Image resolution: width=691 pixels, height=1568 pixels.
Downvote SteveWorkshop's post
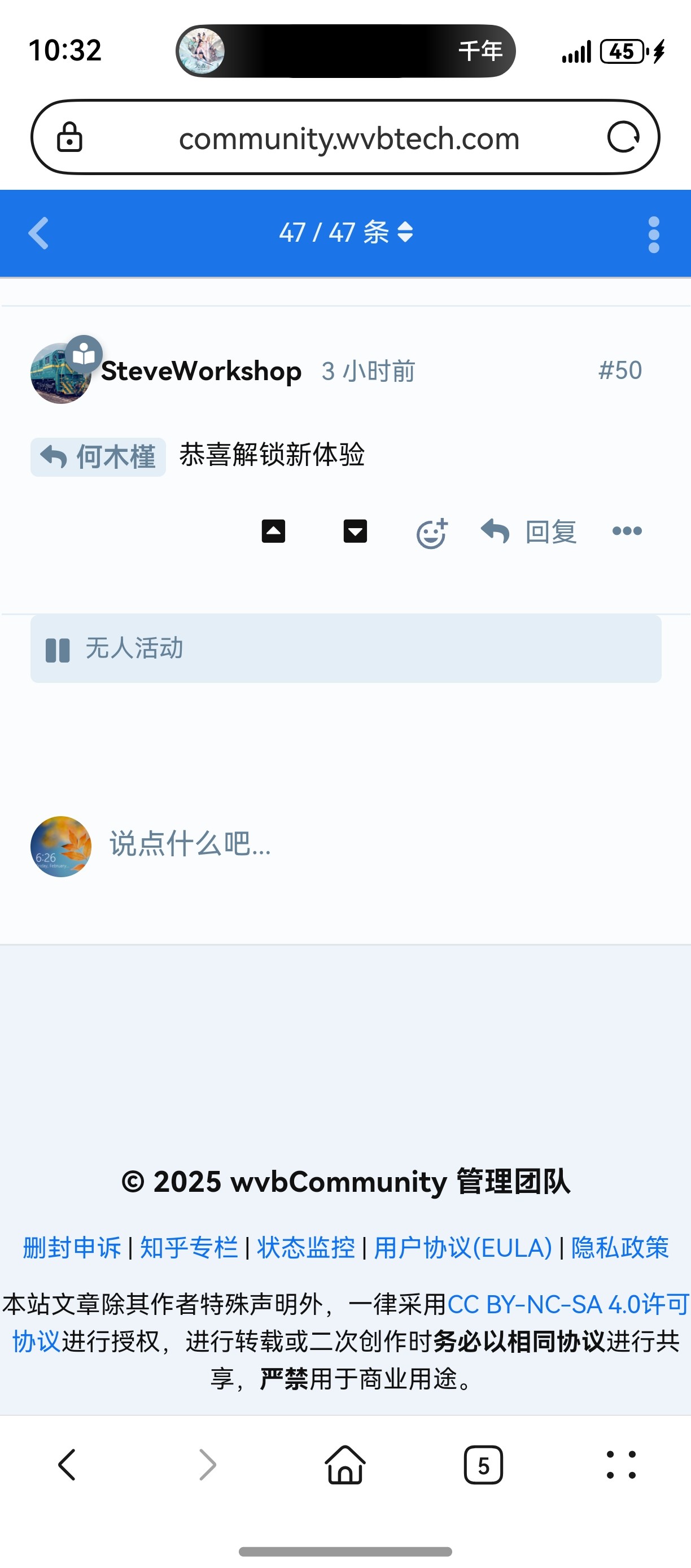(355, 532)
